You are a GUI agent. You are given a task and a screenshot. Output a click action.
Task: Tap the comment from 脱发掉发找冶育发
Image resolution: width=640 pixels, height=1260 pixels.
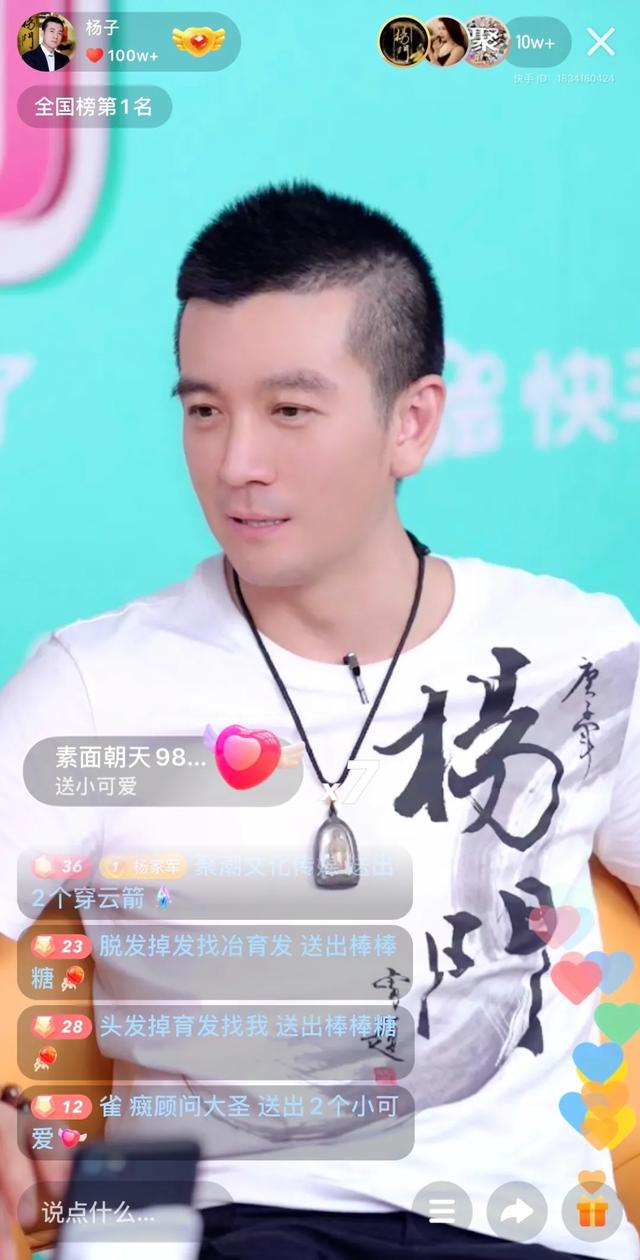click(x=215, y=961)
